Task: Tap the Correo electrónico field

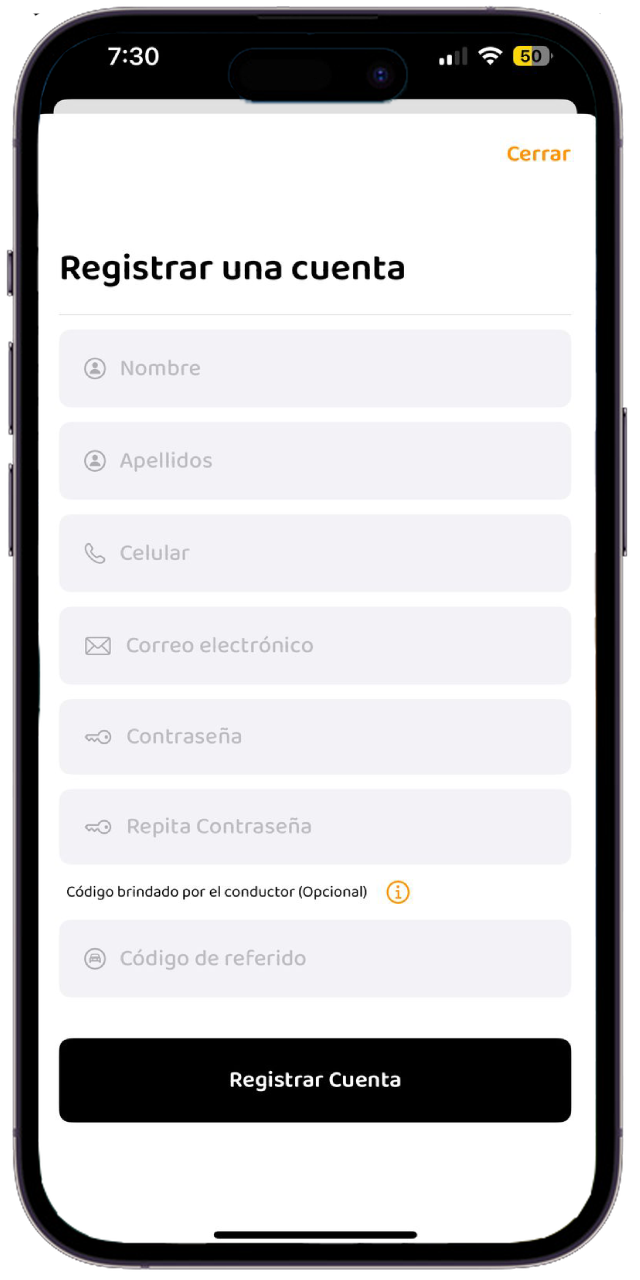Action: click(x=315, y=645)
